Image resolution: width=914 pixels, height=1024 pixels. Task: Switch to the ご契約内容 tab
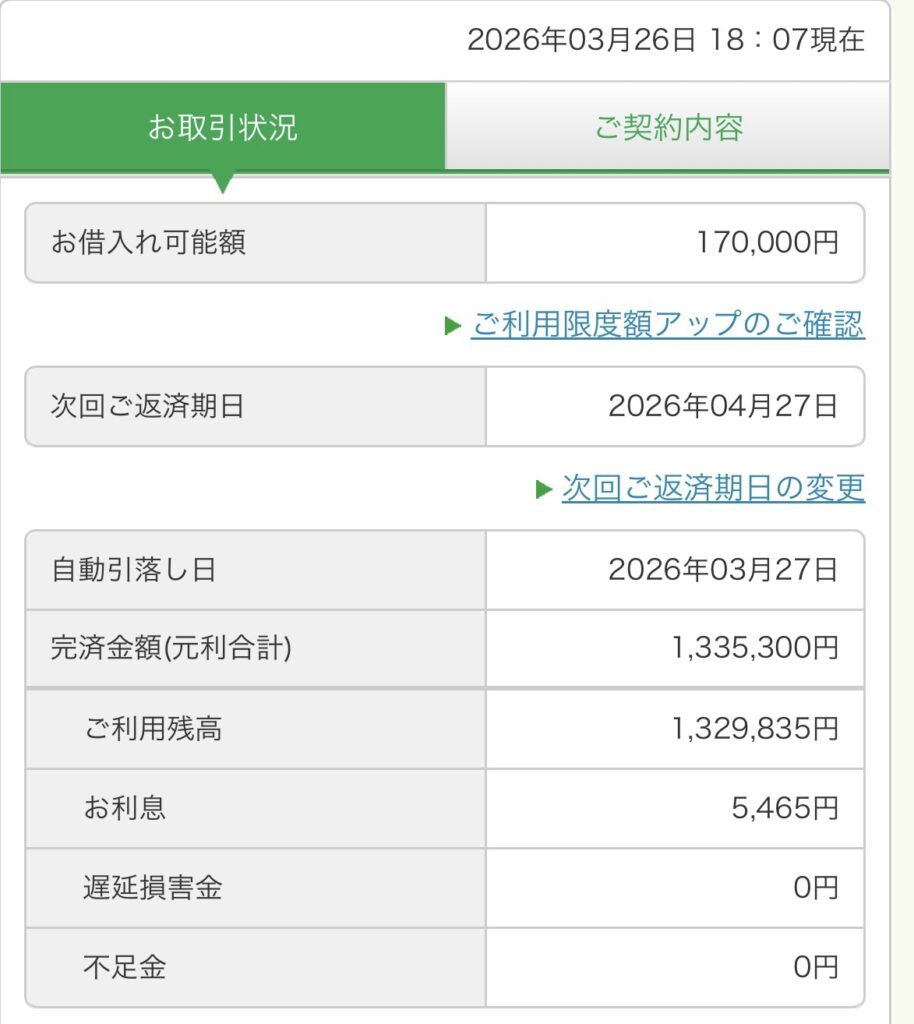(x=667, y=128)
